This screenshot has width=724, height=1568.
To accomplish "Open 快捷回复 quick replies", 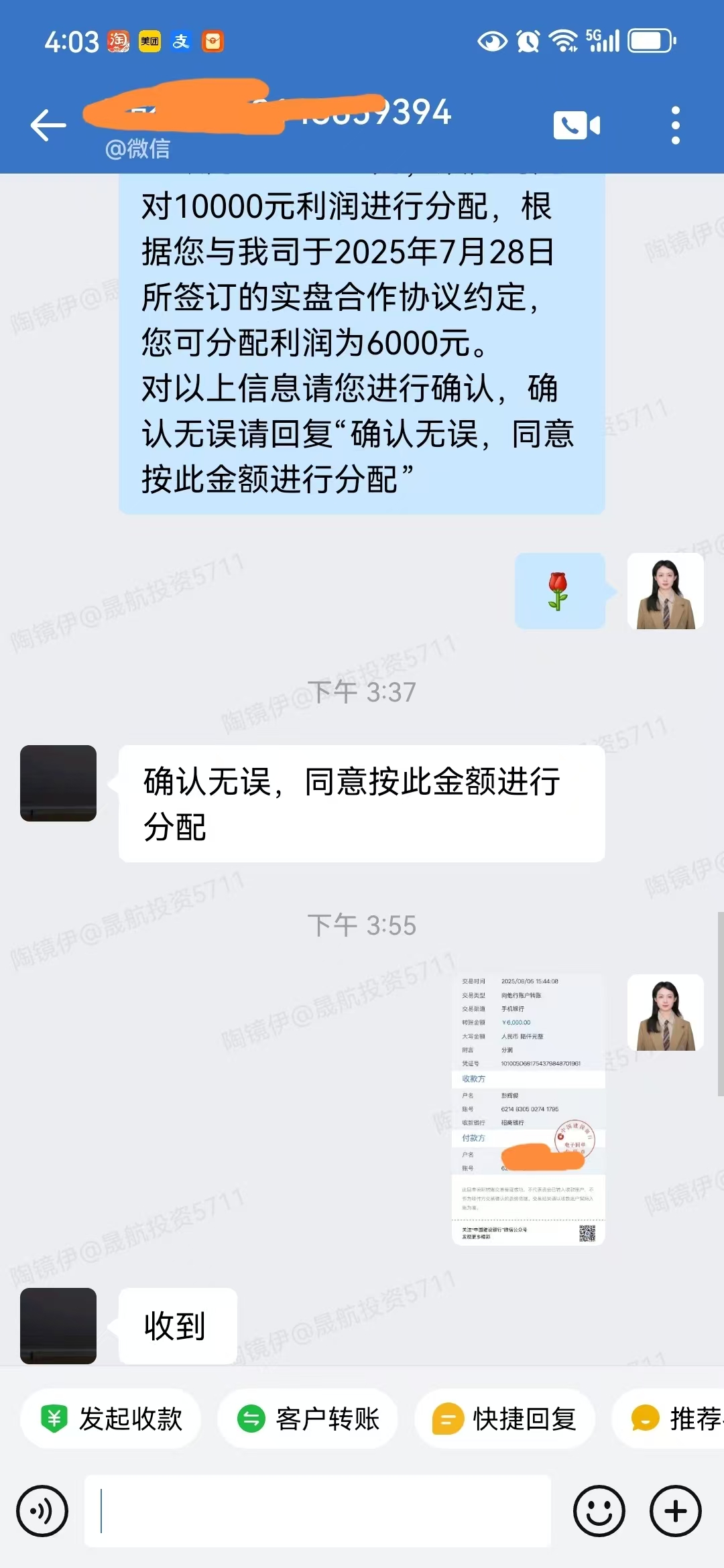I will (x=505, y=1419).
